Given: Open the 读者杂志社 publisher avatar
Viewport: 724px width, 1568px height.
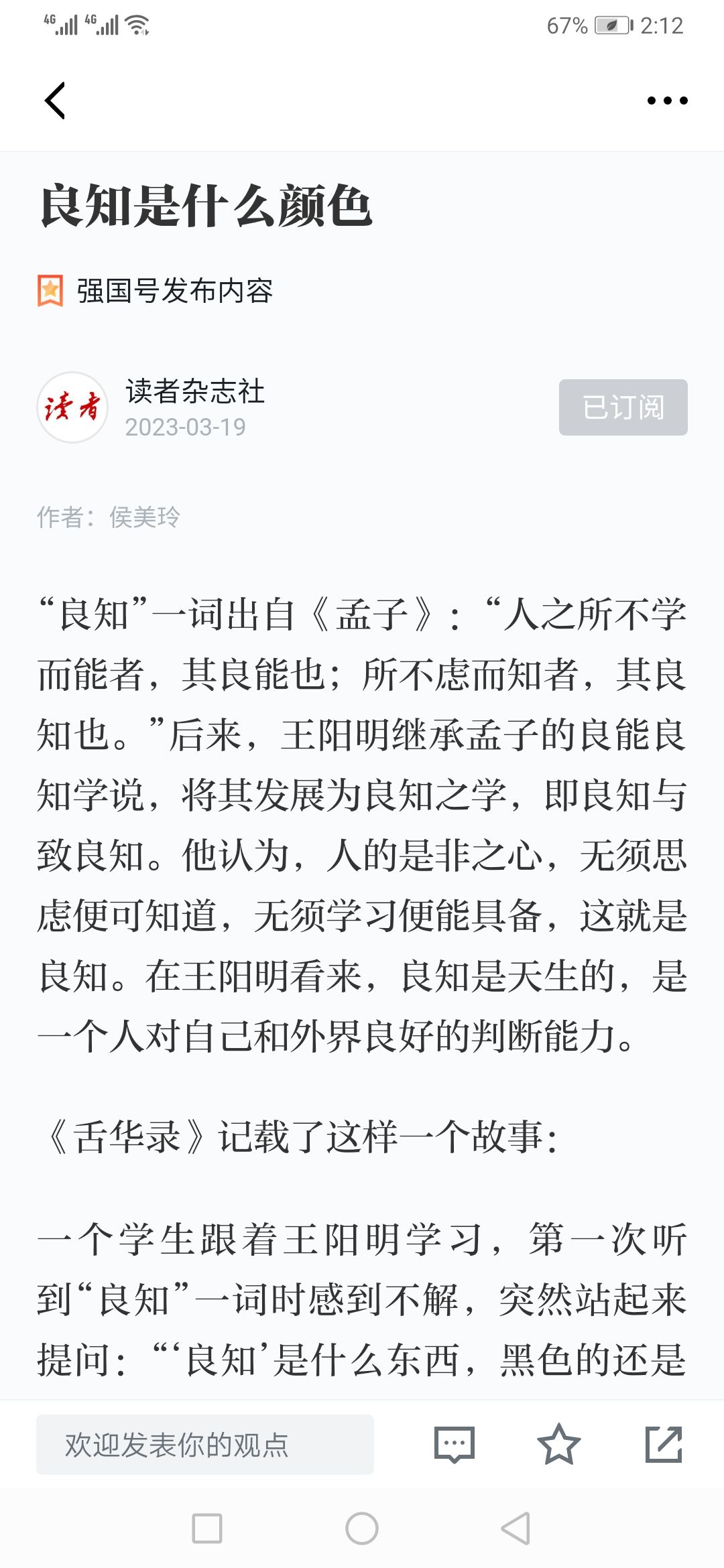Looking at the screenshot, I should (x=72, y=407).
